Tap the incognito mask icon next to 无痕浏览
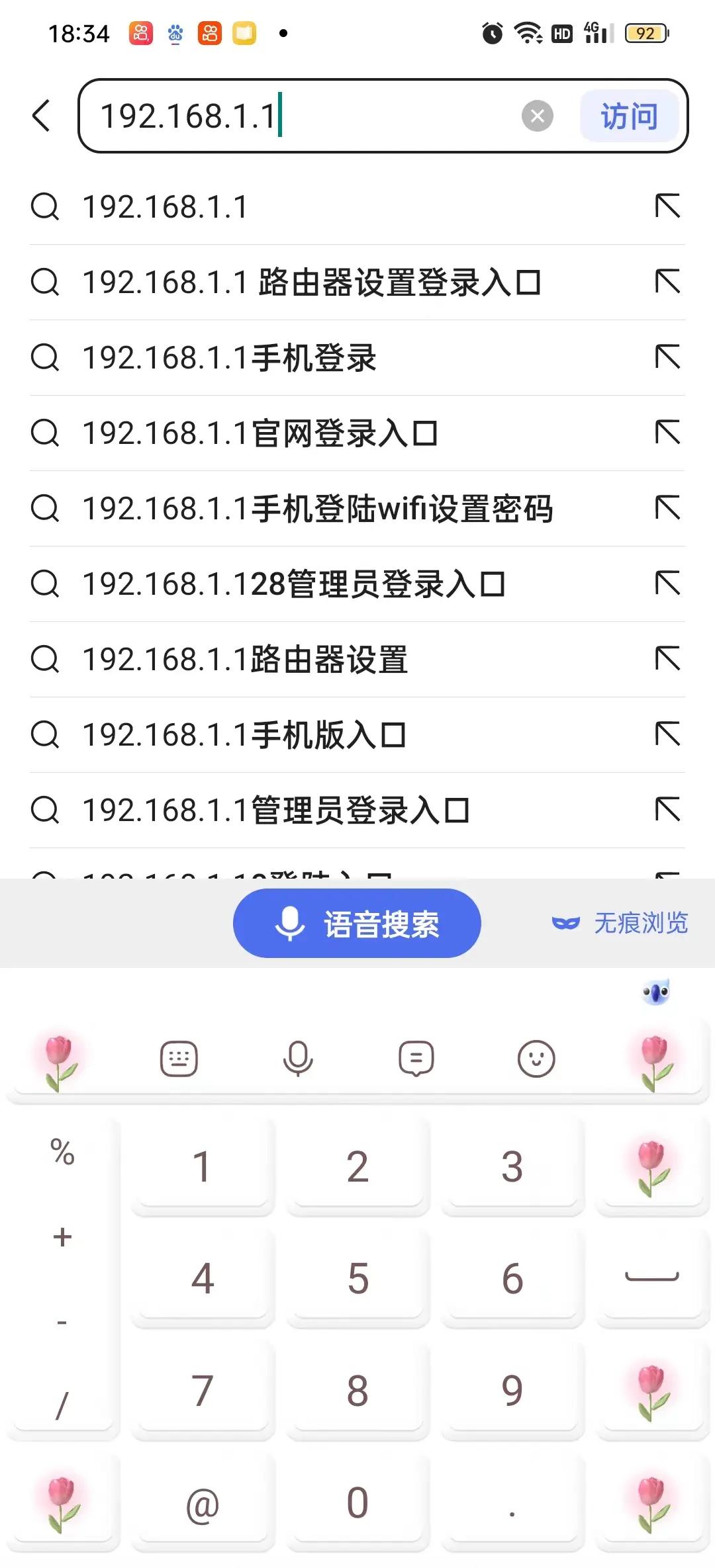The width and height of the screenshot is (715, 1568). tap(566, 923)
